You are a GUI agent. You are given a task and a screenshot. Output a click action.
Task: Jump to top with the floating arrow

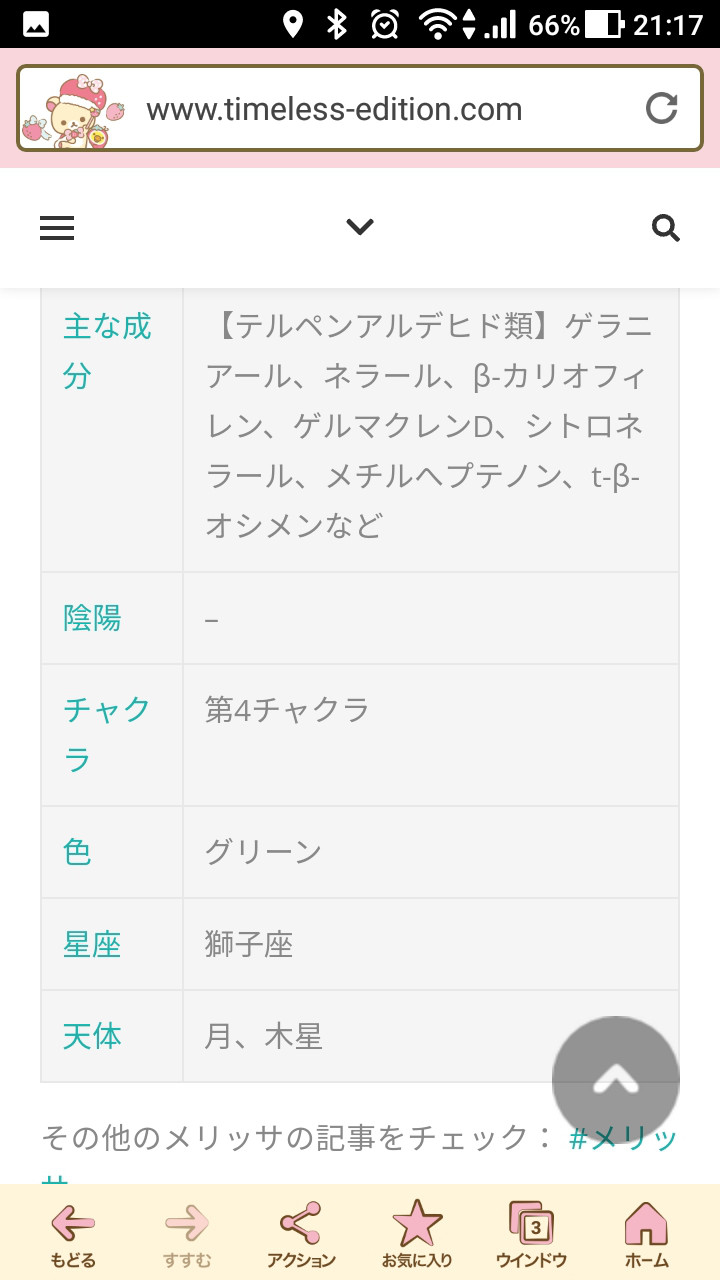[616, 1080]
